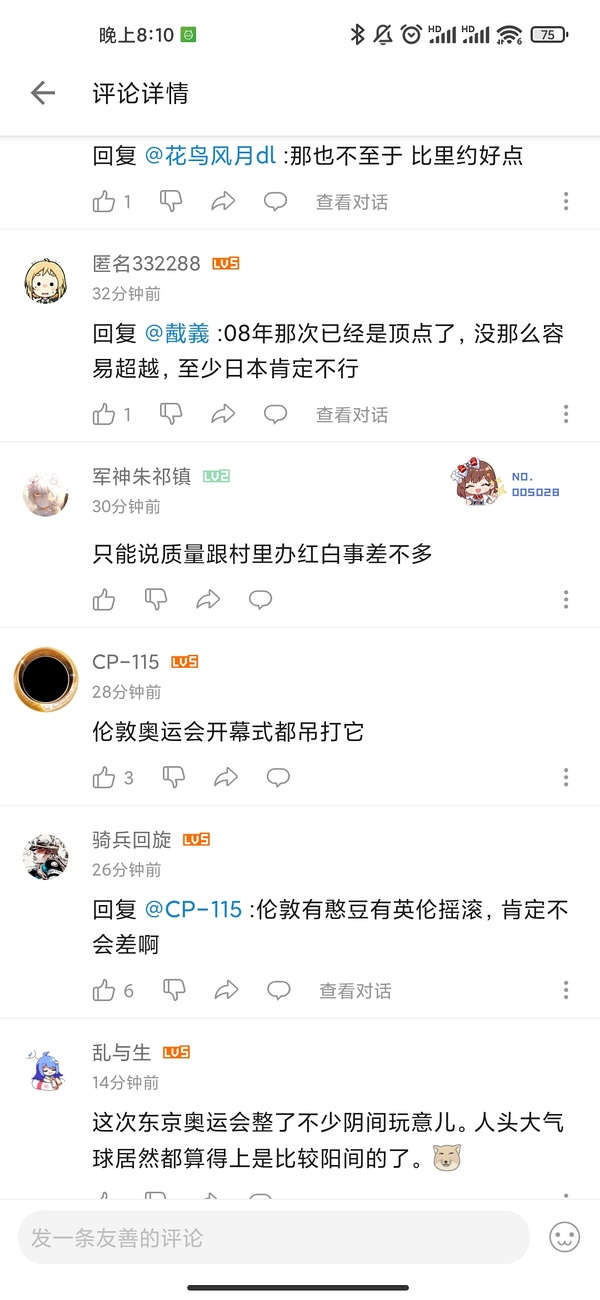Open overflow menu on 匿名332288's comment

[566, 415]
